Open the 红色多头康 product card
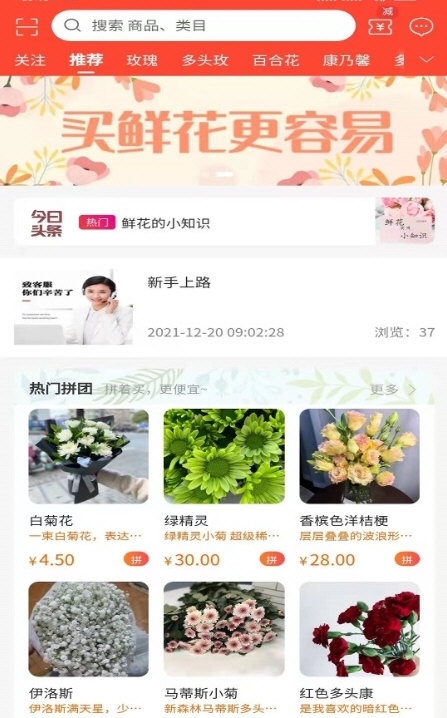Screen dimensions: 447x718 click(x=360, y=649)
